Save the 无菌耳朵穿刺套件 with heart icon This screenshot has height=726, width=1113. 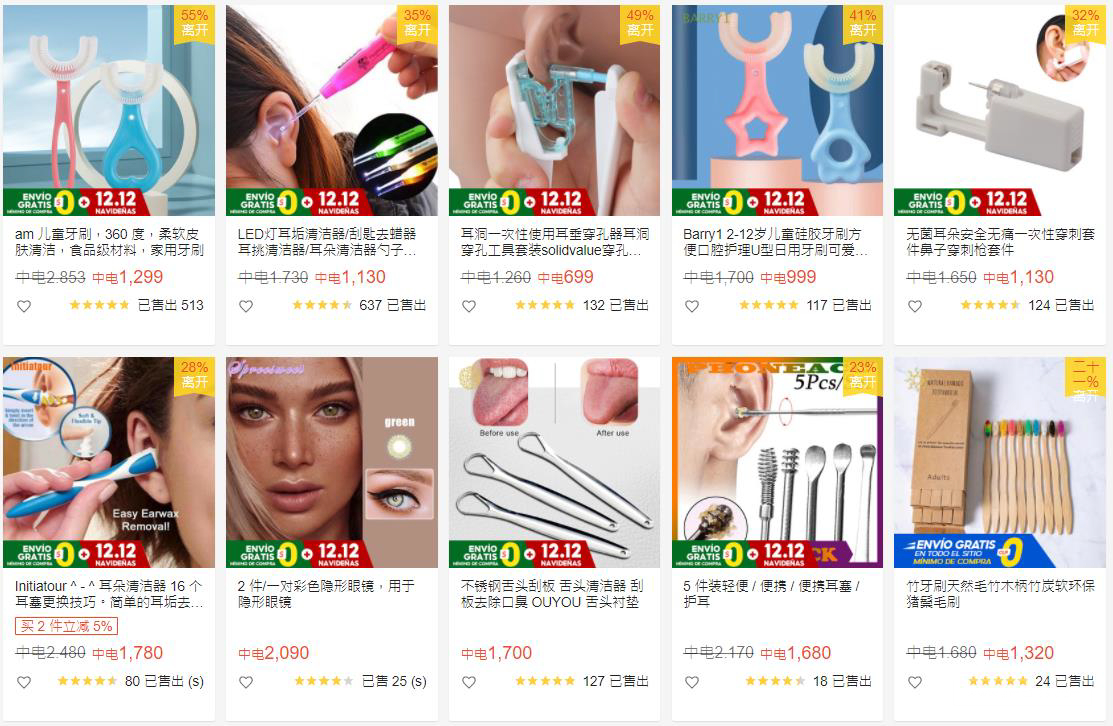pos(915,306)
